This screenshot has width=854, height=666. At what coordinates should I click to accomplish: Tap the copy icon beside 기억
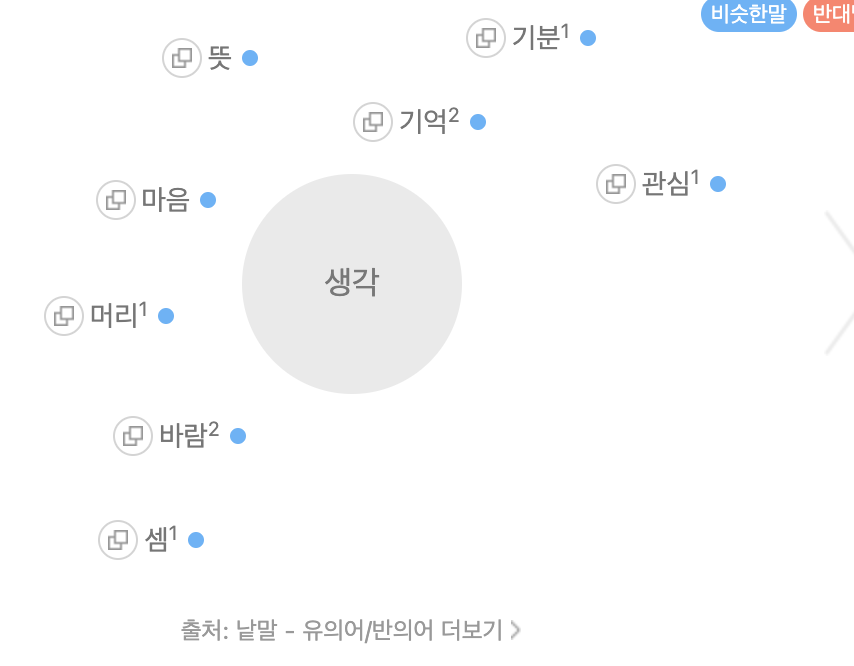(x=373, y=122)
